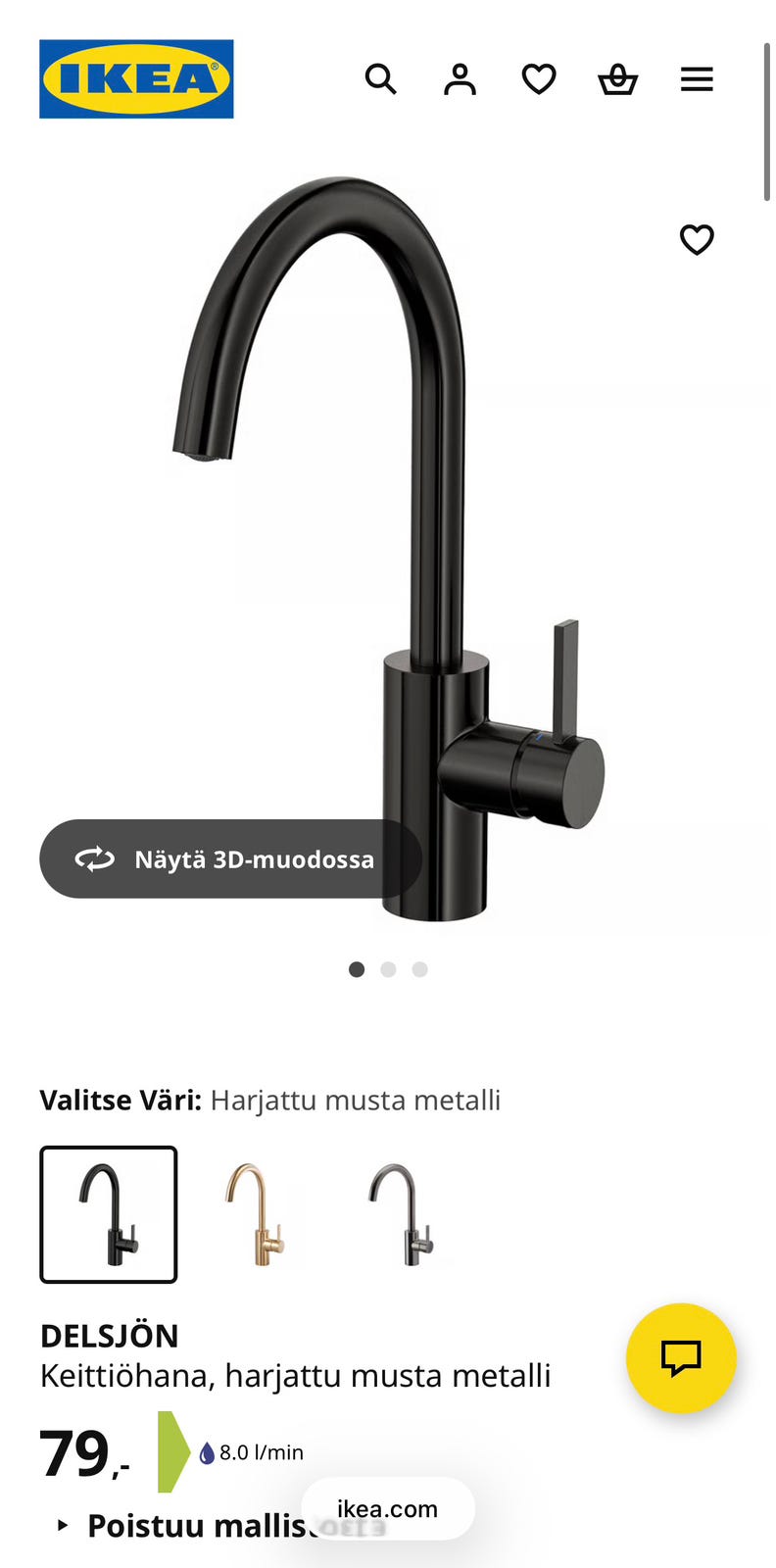Open the user profile account icon
This screenshot has height=1568, width=776.
[461, 78]
